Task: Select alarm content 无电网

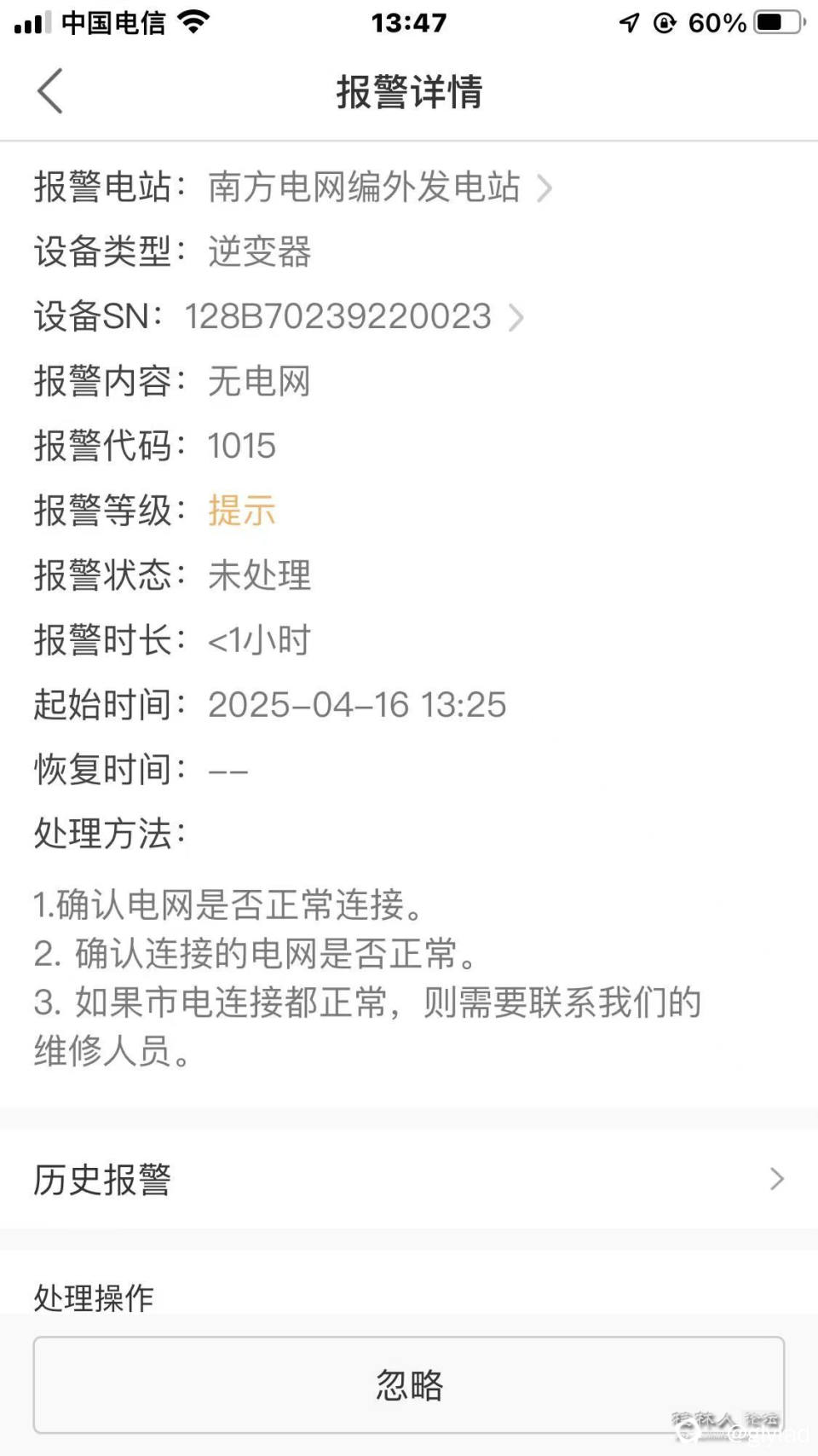Action: point(259,383)
